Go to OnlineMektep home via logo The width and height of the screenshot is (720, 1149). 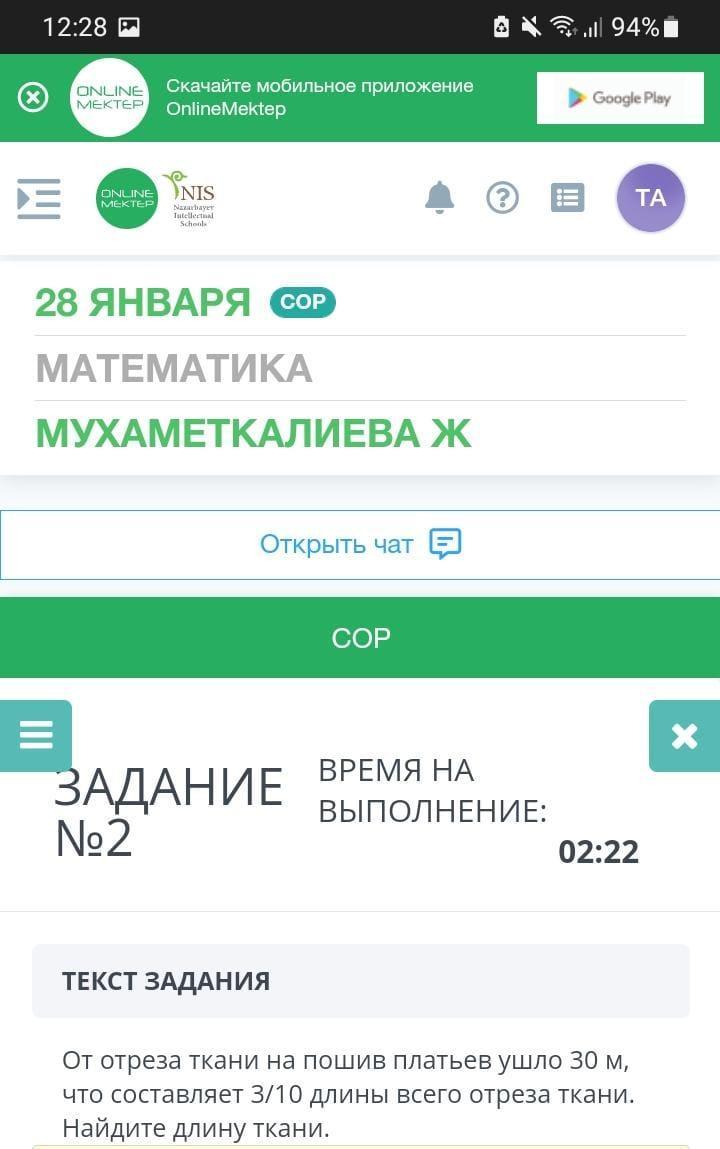(127, 198)
